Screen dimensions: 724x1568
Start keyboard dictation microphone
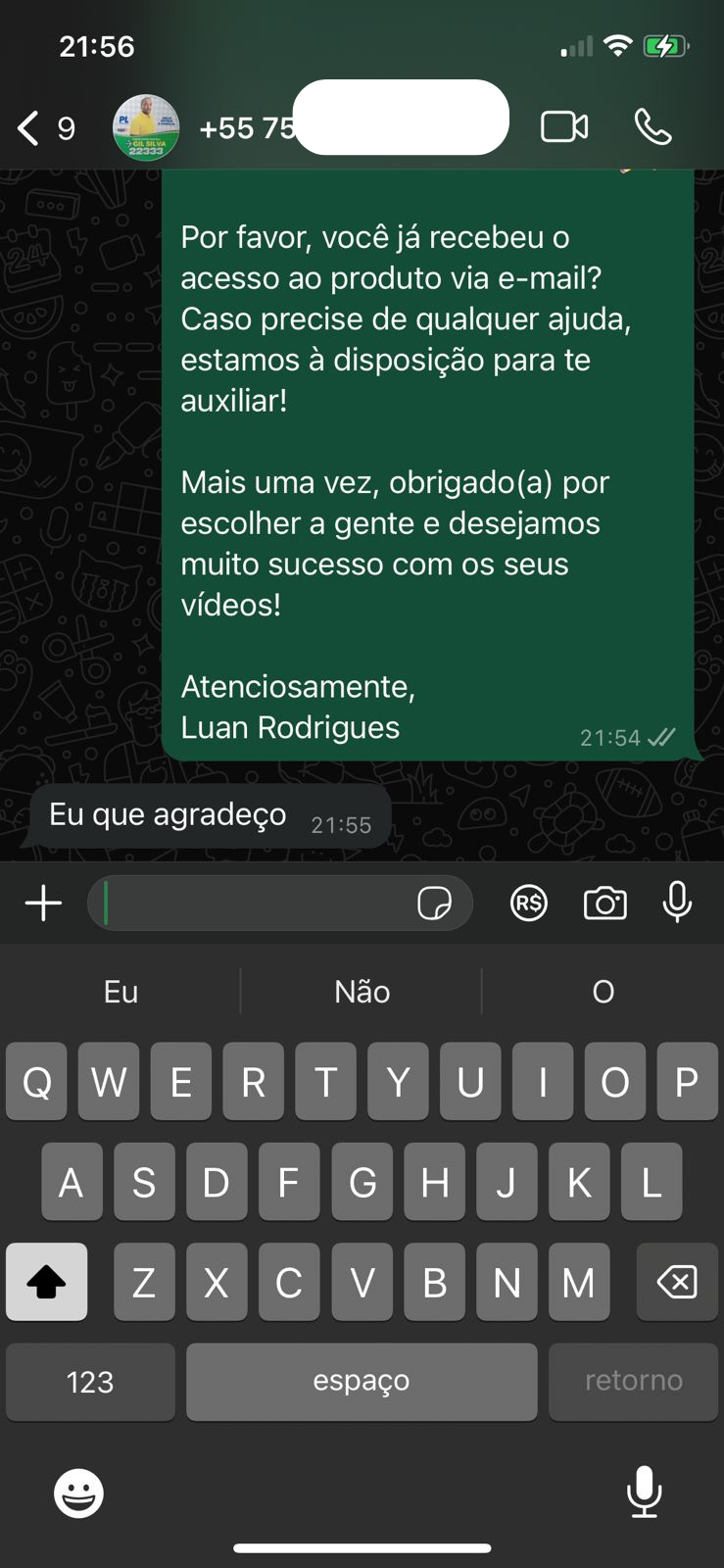click(644, 1492)
